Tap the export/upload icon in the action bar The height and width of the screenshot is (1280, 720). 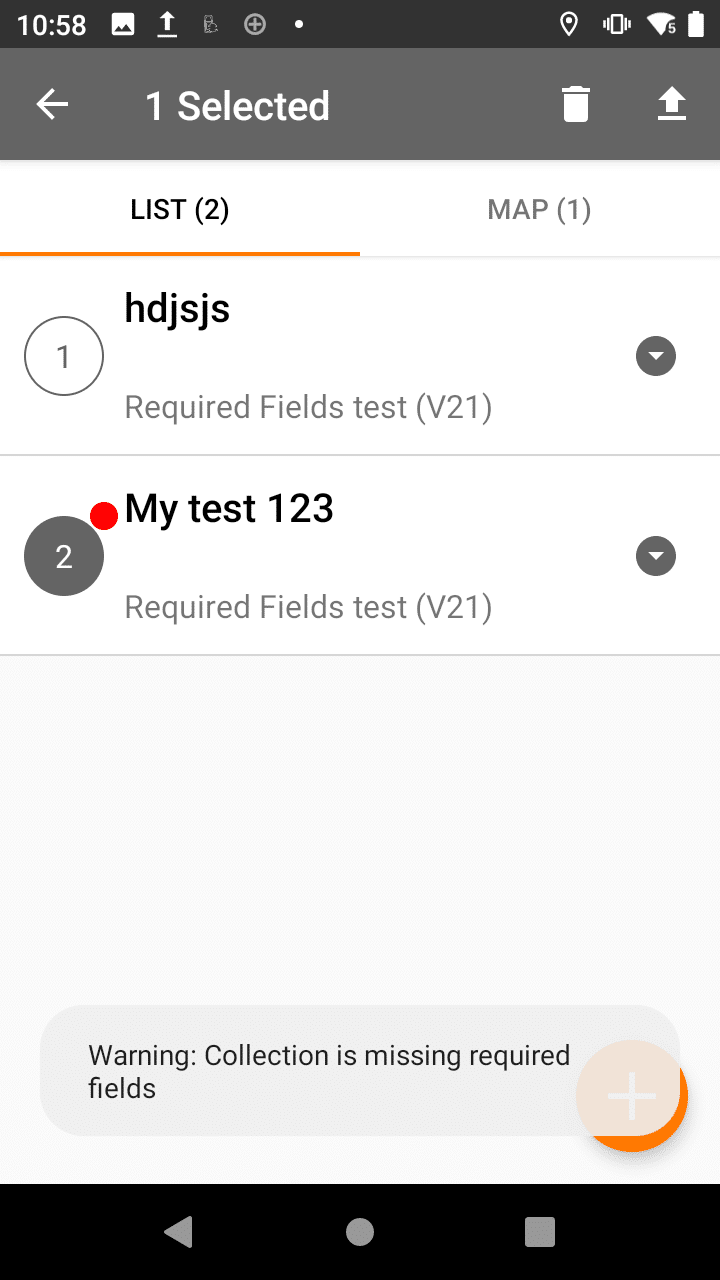pyautogui.click(x=671, y=103)
